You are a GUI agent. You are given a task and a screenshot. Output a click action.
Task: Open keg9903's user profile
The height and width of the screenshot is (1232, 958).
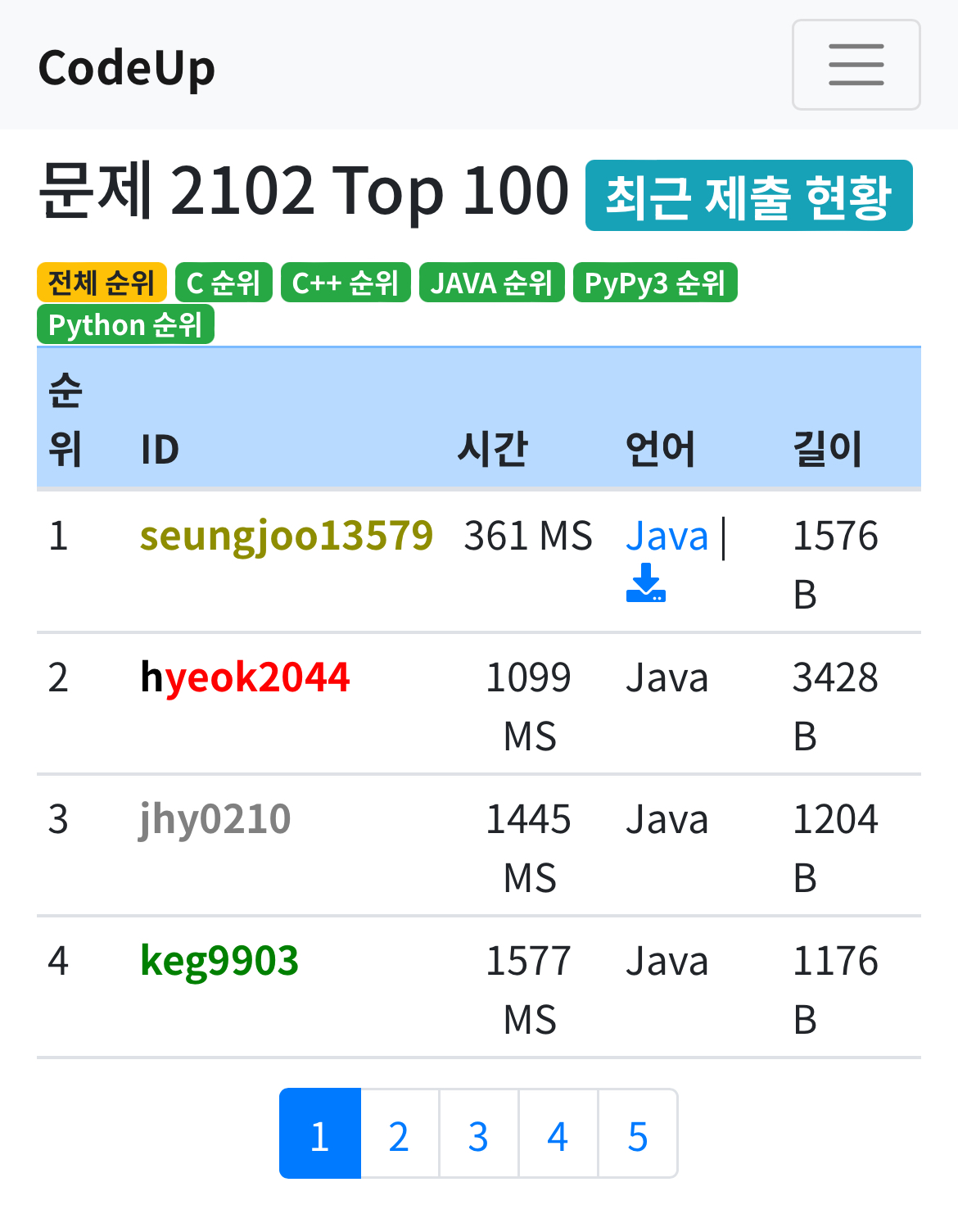(x=219, y=961)
